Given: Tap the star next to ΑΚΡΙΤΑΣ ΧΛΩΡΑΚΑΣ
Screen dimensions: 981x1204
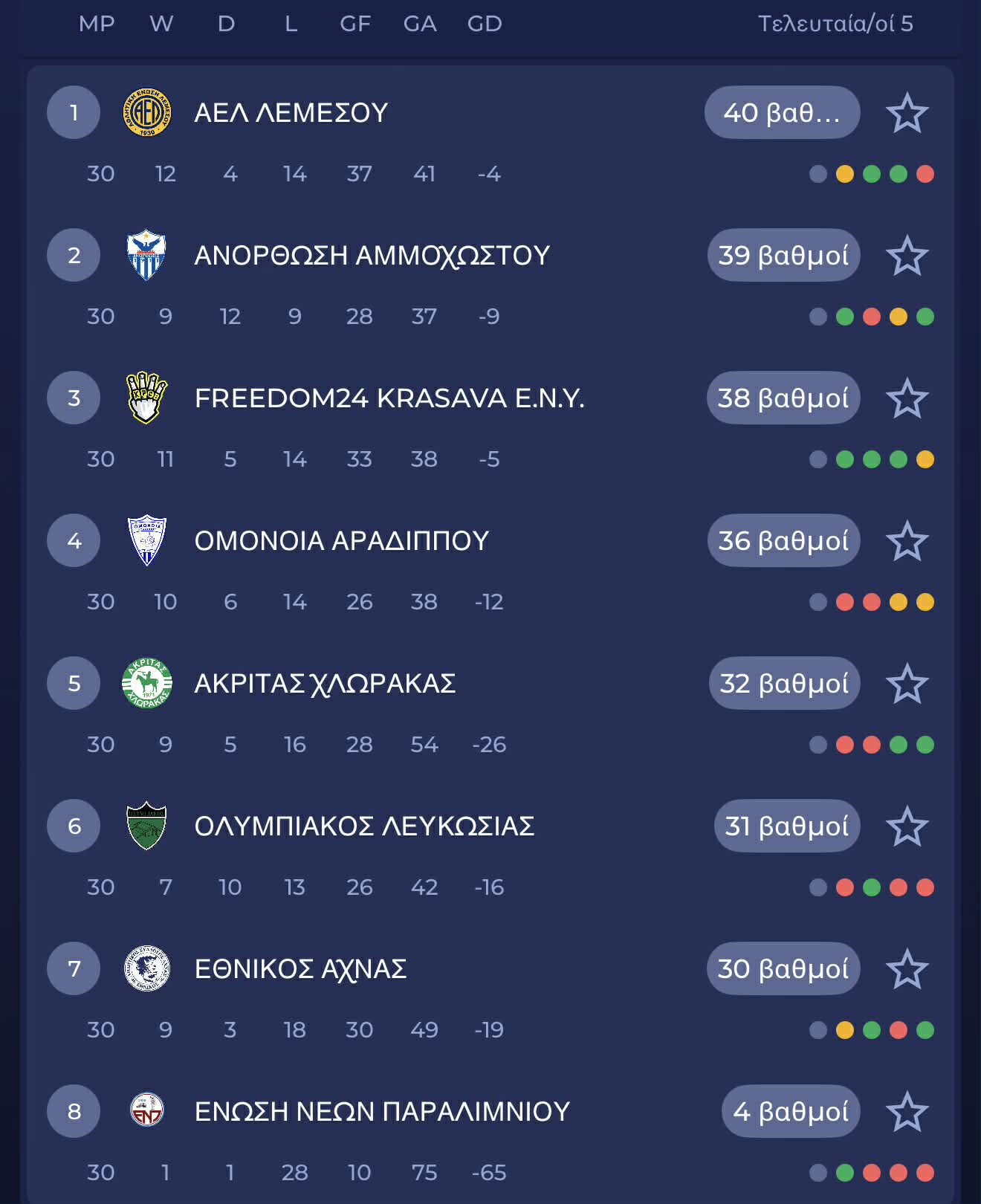Looking at the screenshot, I should click(x=907, y=684).
